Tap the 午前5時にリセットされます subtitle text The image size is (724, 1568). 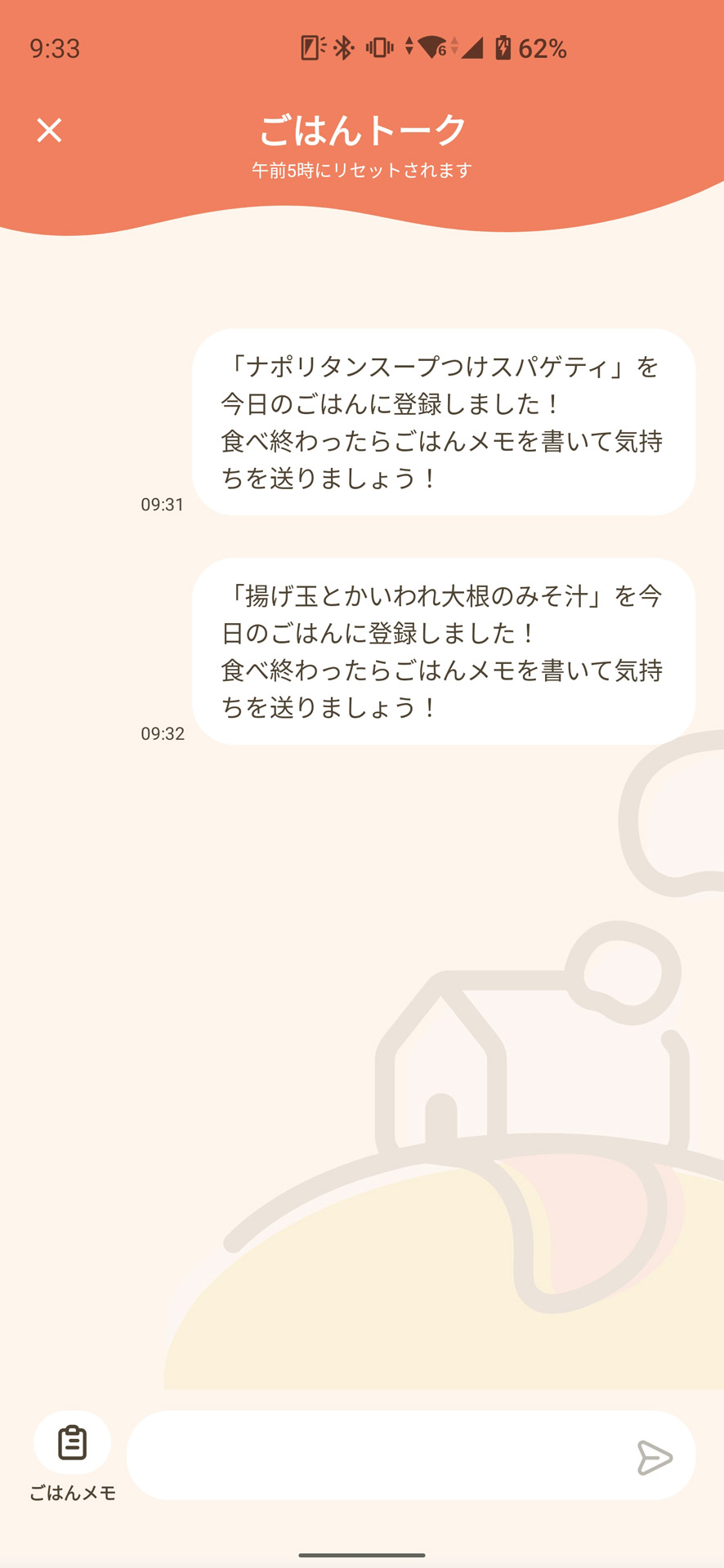(x=362, y=171)
